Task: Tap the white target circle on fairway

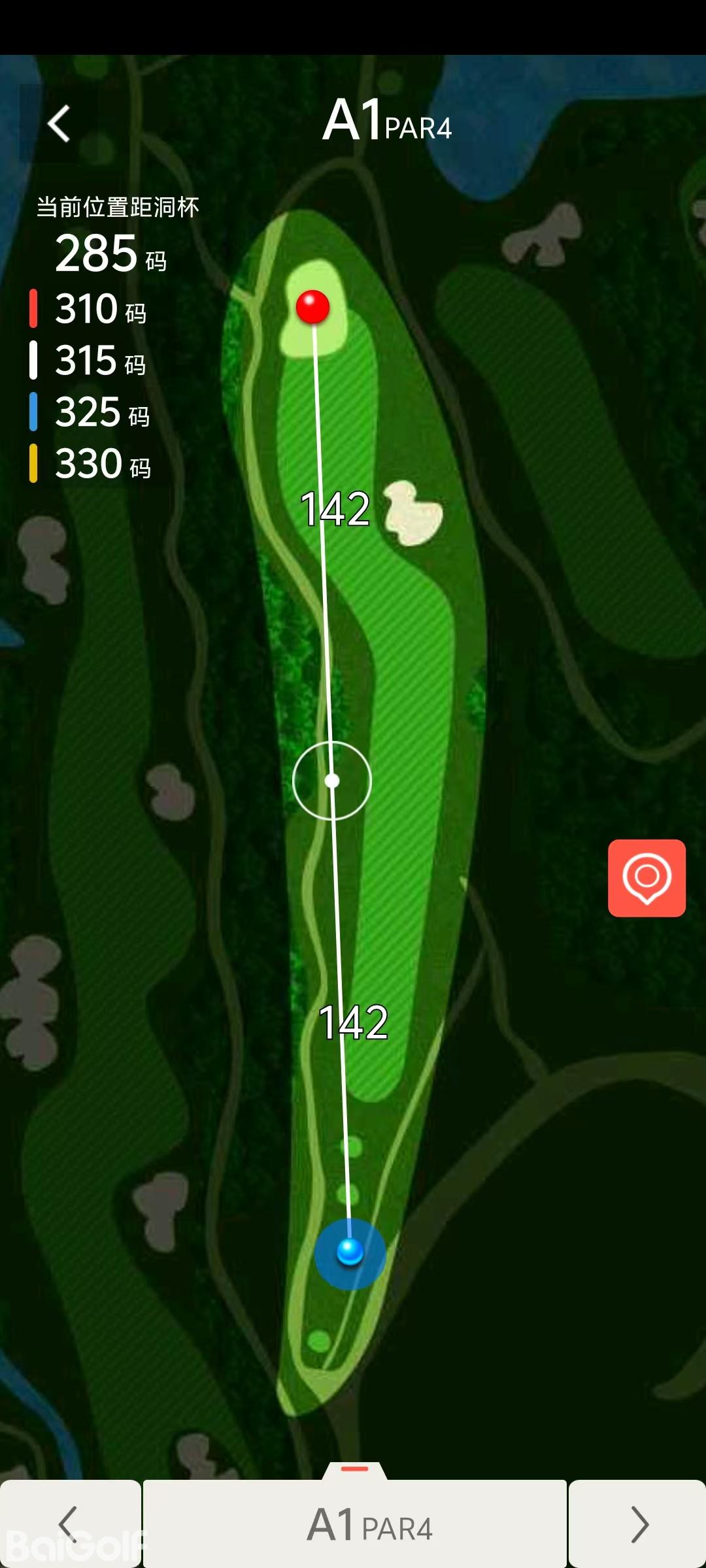Action: 332,780
